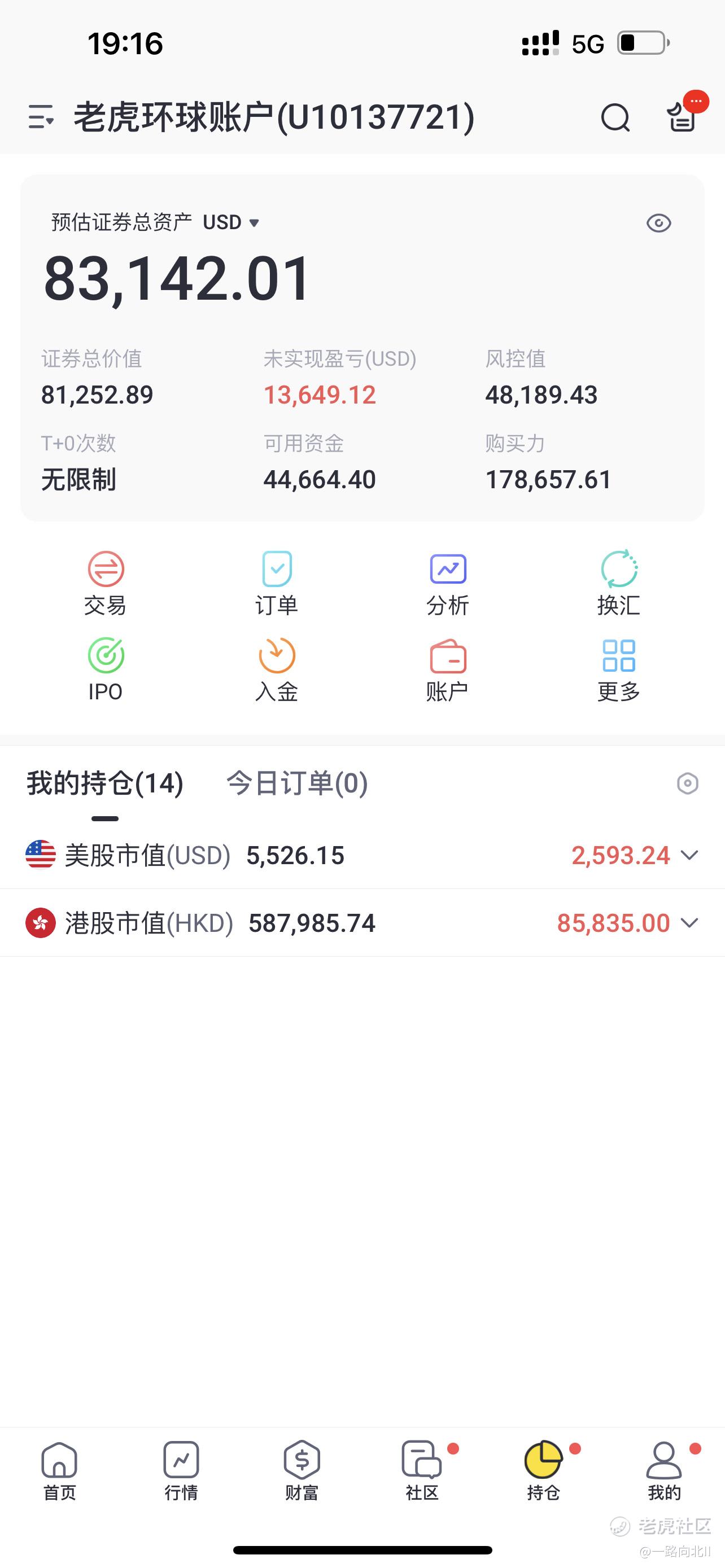Image resolution: width=725 pixels, height=1568 pixels.
Task: Open 入金 deposit shortcut
Action: coord(276,669)
